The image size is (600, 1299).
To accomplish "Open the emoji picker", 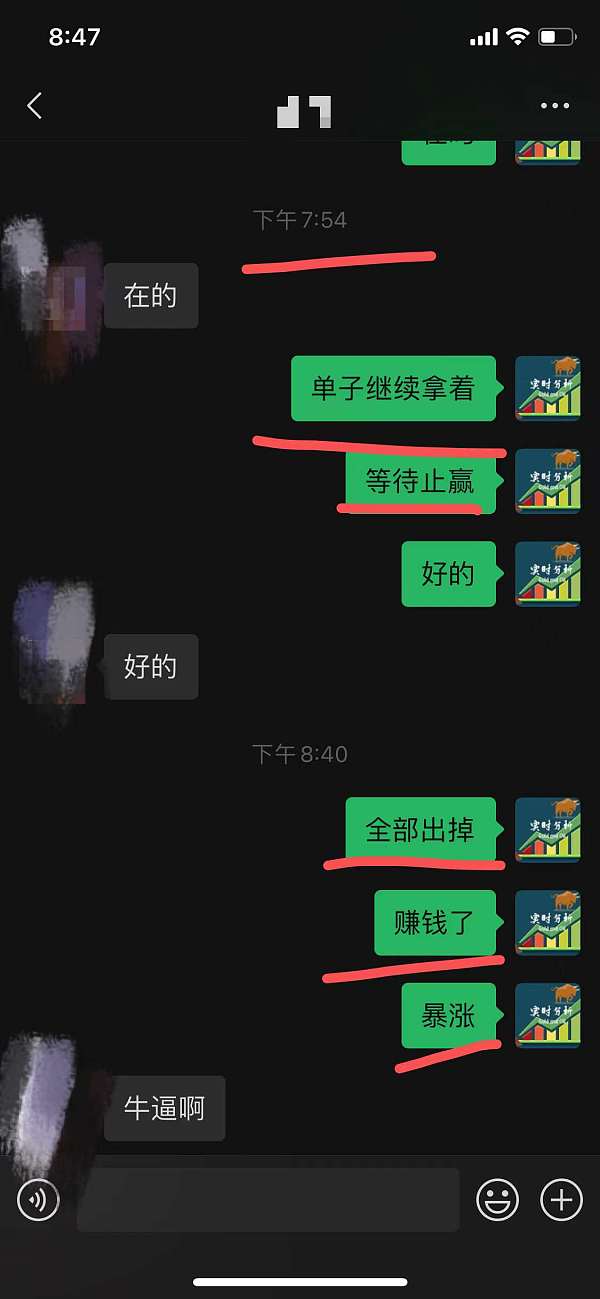I will click(x=497, y=1199).
